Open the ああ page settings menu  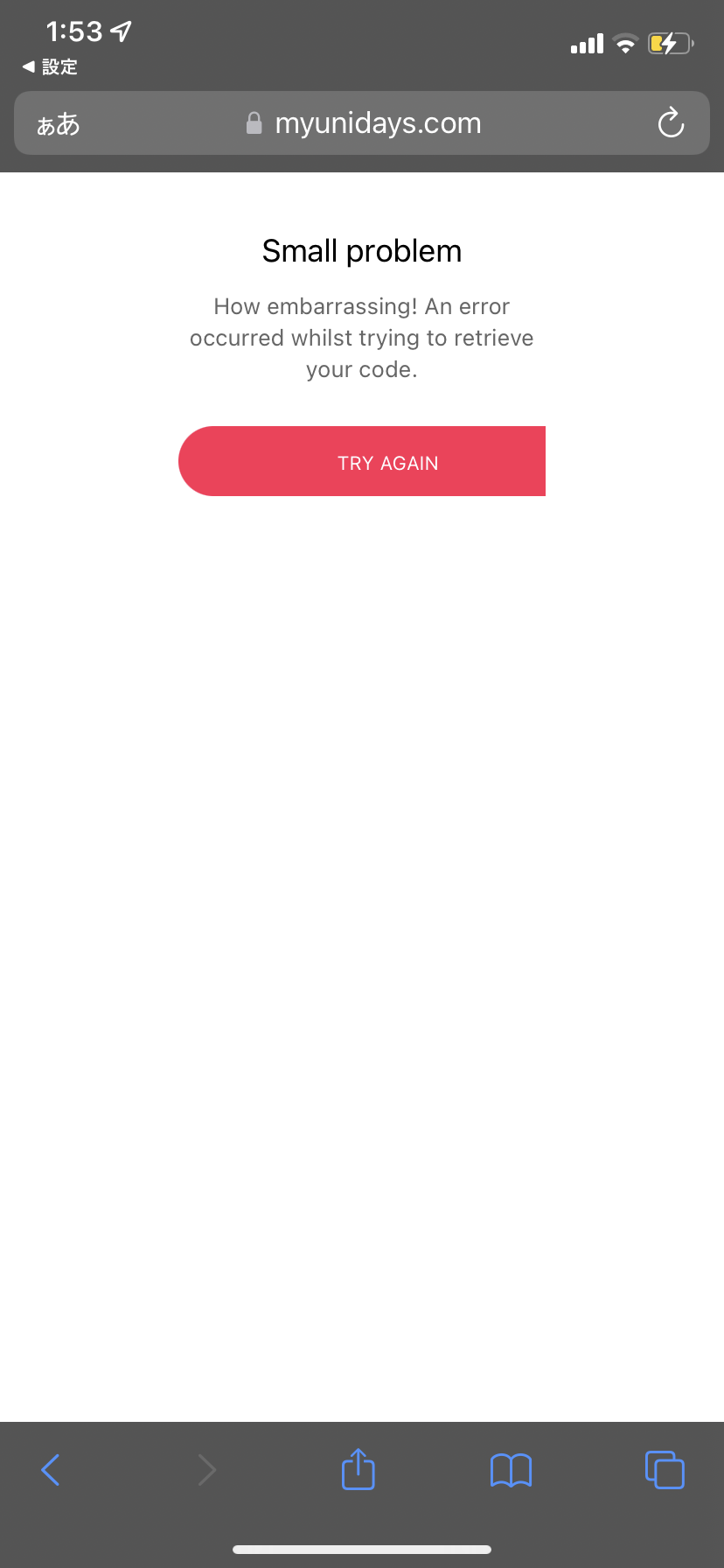[x=58, y=124]
